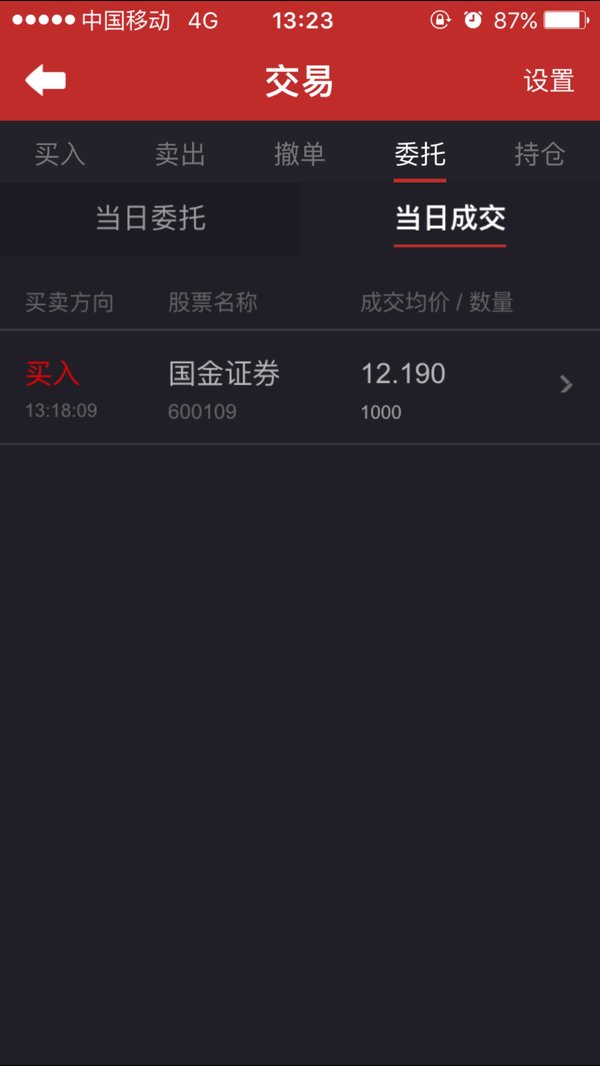Viewport: 600px width, 1066px height.
Task: Go back using the white arrow
Action: pyautogui.click(x=46, y=81)
